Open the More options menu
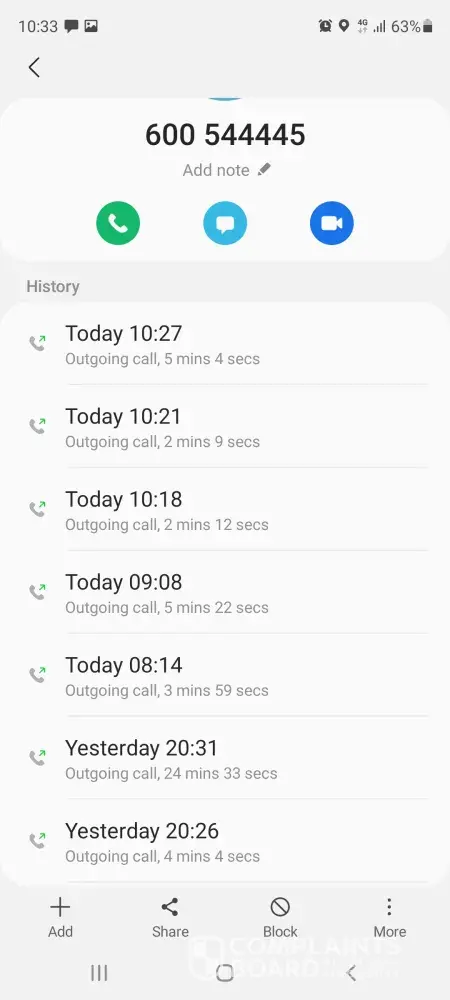The width and height of the screenshot is (450, 1000). pyautogui.click(x=389, y=918)
